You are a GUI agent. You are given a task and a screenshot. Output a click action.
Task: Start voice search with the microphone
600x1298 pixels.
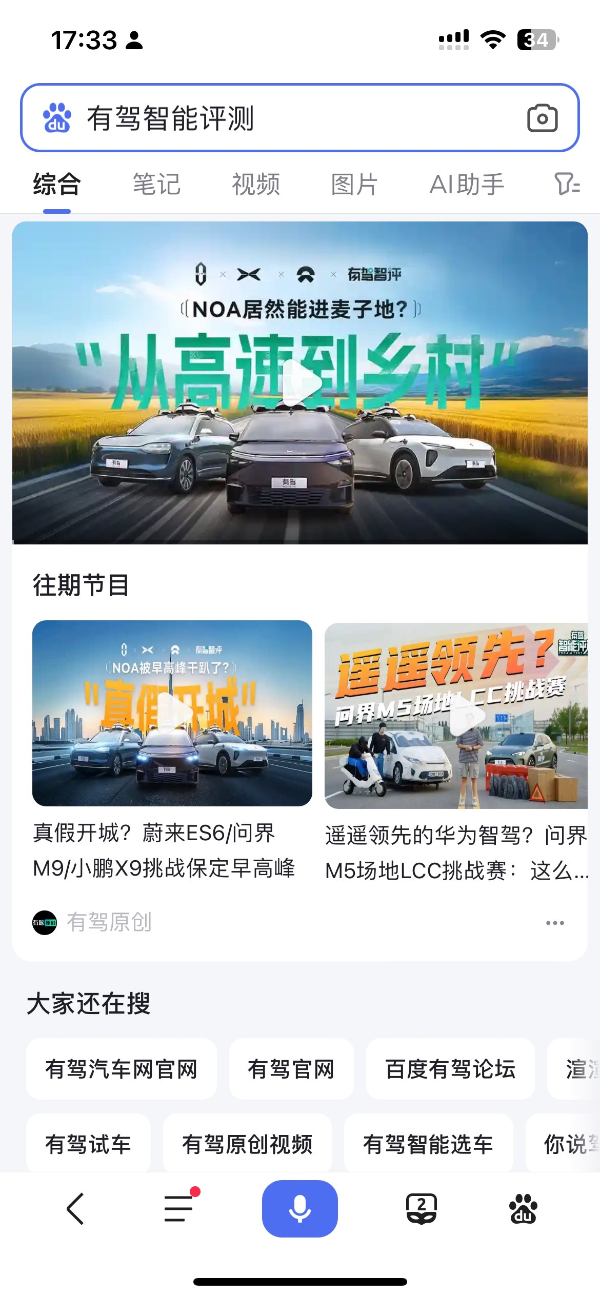click(x=299, y=1209)
